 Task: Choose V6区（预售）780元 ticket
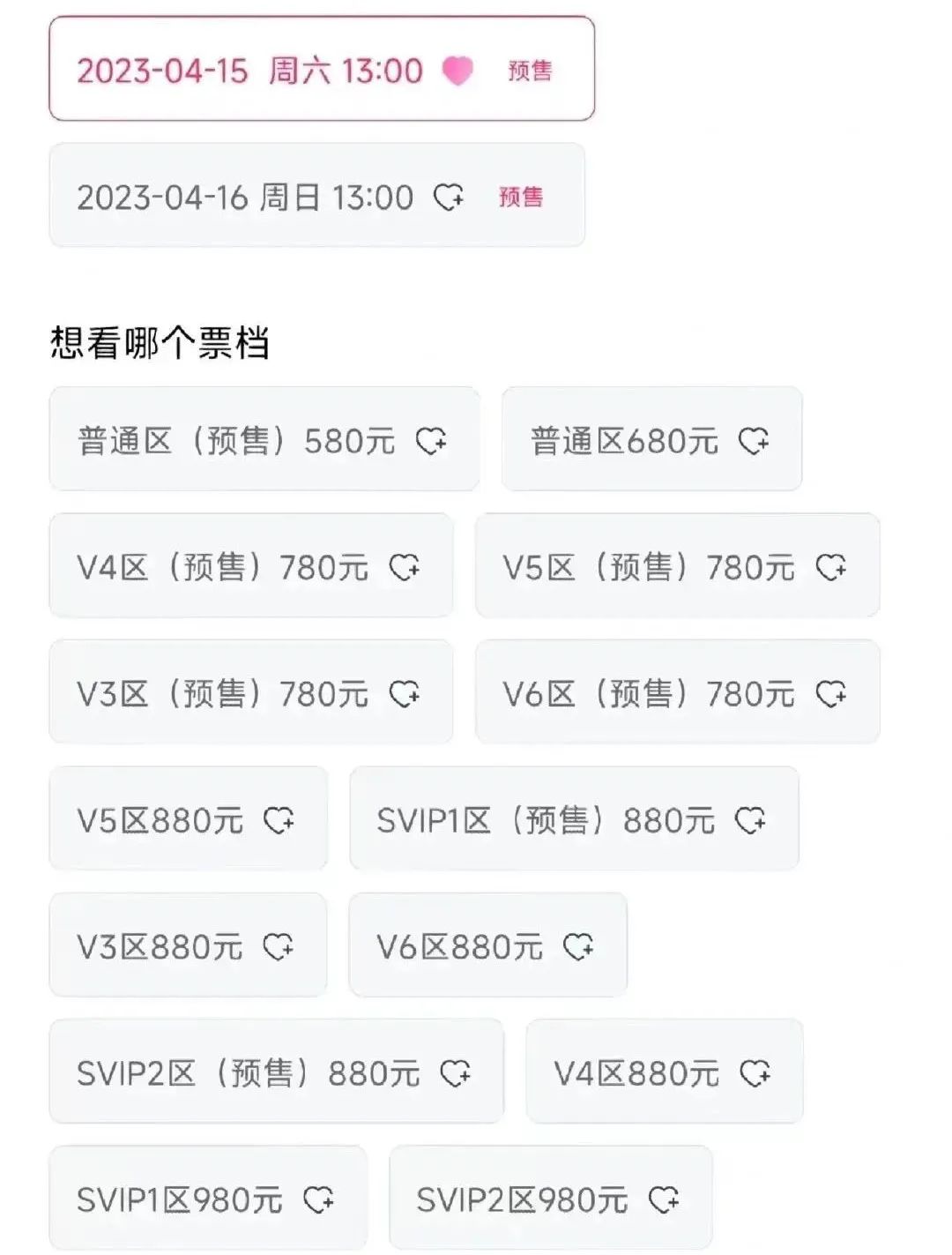677,692
